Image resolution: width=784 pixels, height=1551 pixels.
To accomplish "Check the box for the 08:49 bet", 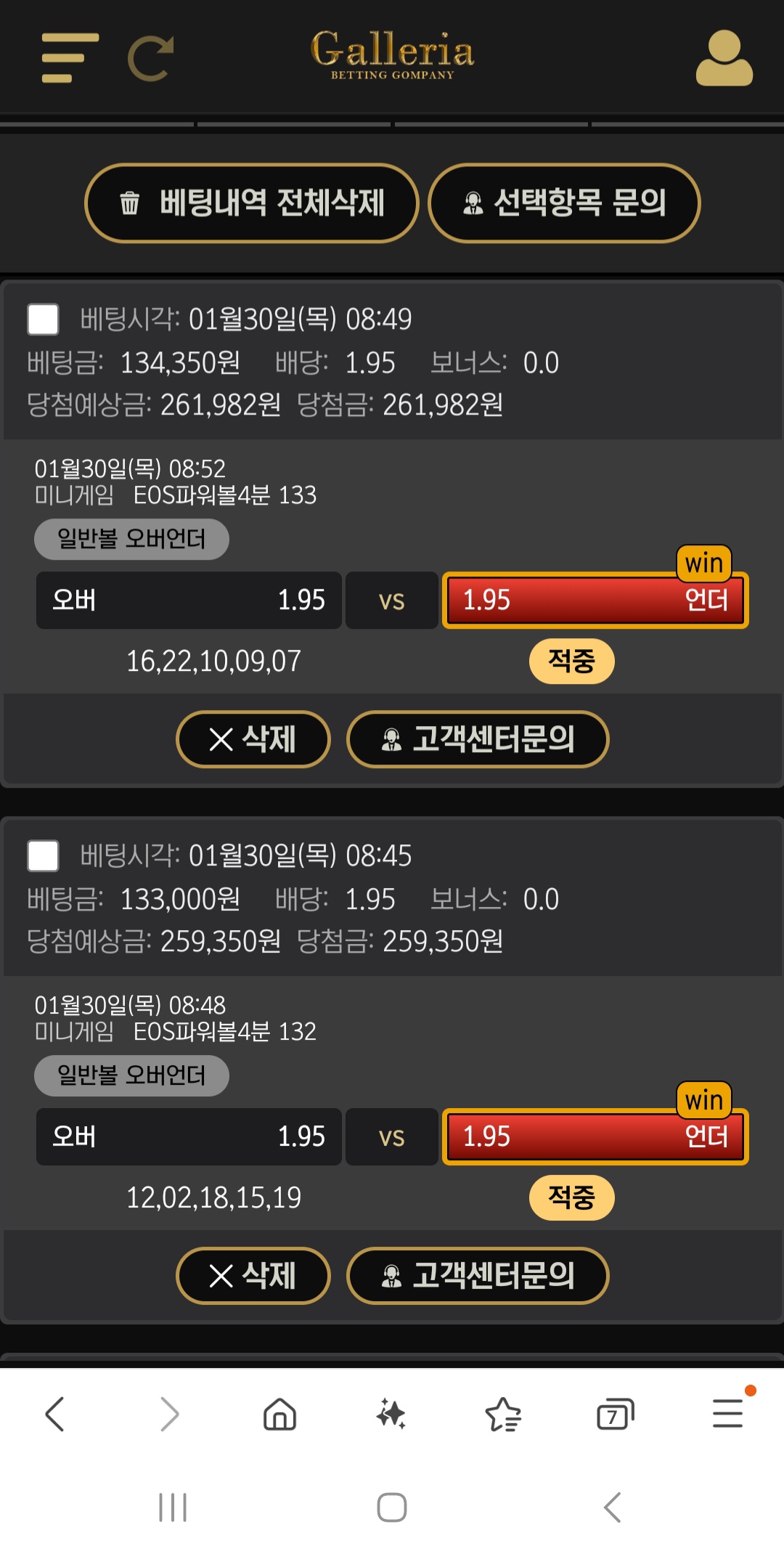I will 43,319.
